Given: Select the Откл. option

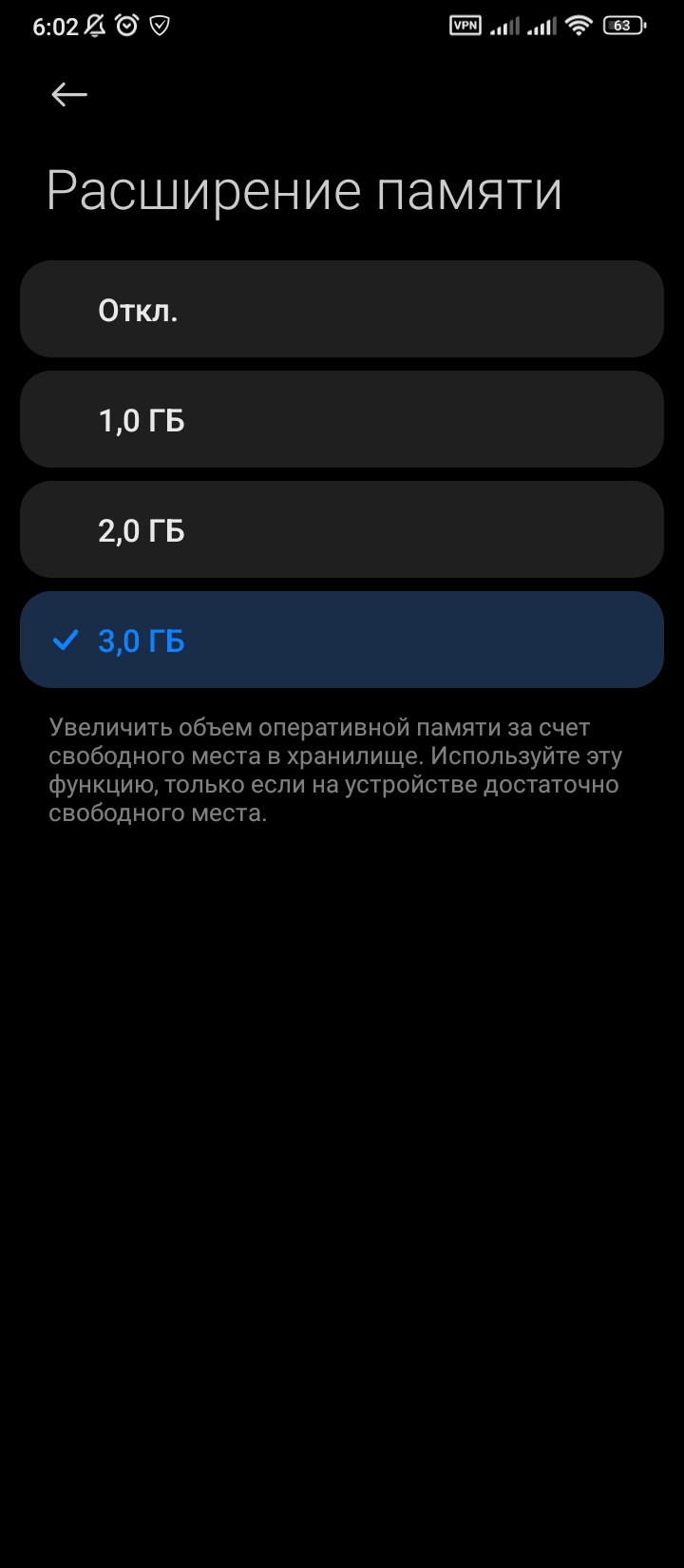Looking at the screenshot, I should coord(341,310).
